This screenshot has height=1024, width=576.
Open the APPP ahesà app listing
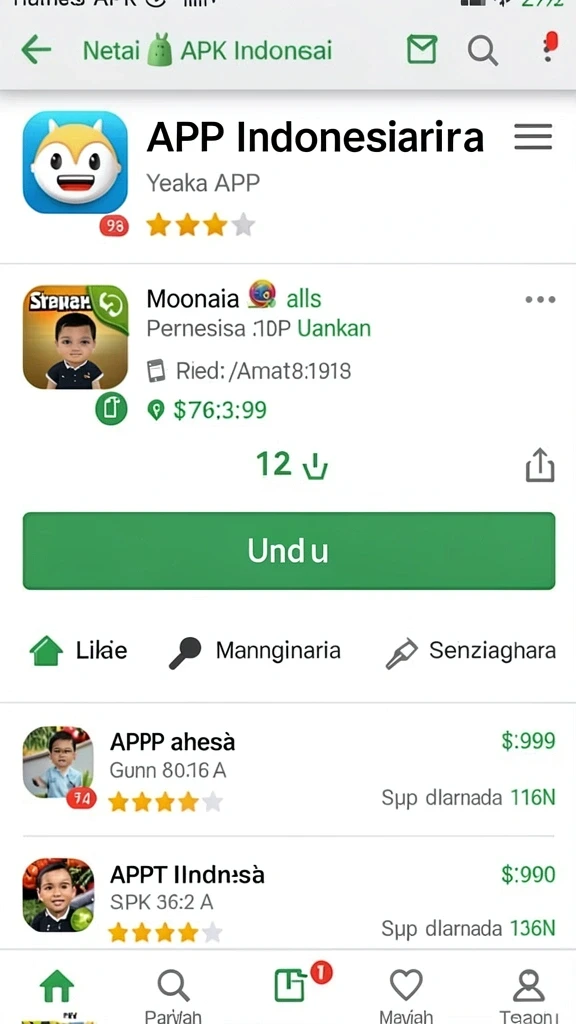tap(289, 769)
